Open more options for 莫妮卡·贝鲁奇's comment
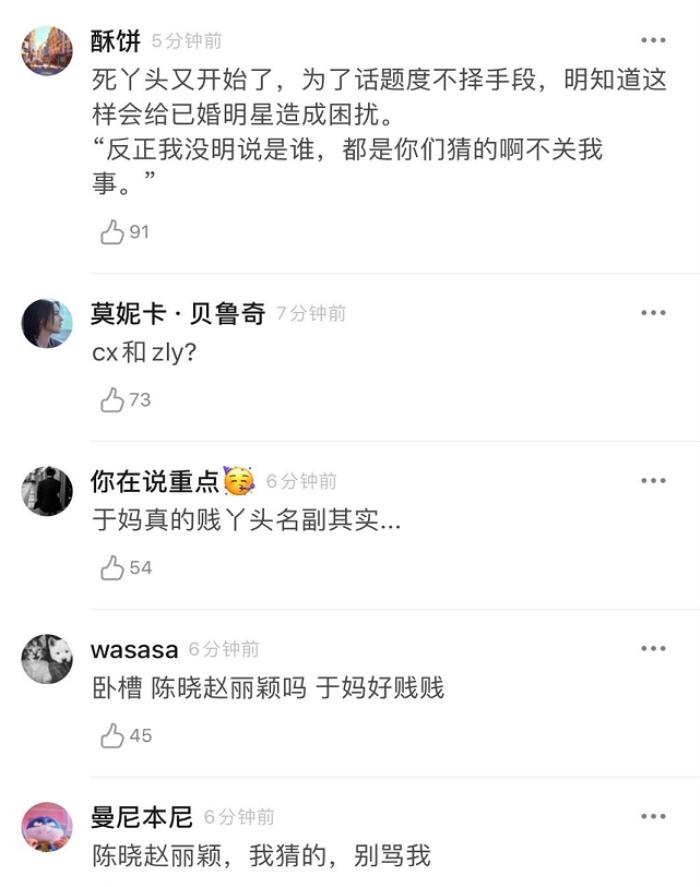This screenshot has height=887, width=700. coord(653,313)
